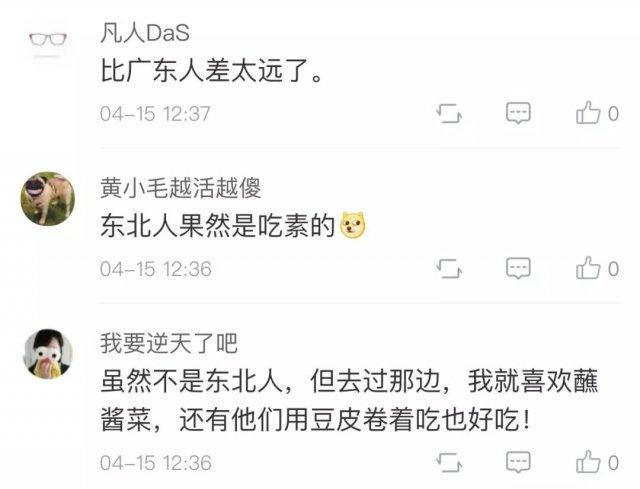Like 黄小毛越活越傻's comment
The image size is (640, 489).
coord(588,268)
